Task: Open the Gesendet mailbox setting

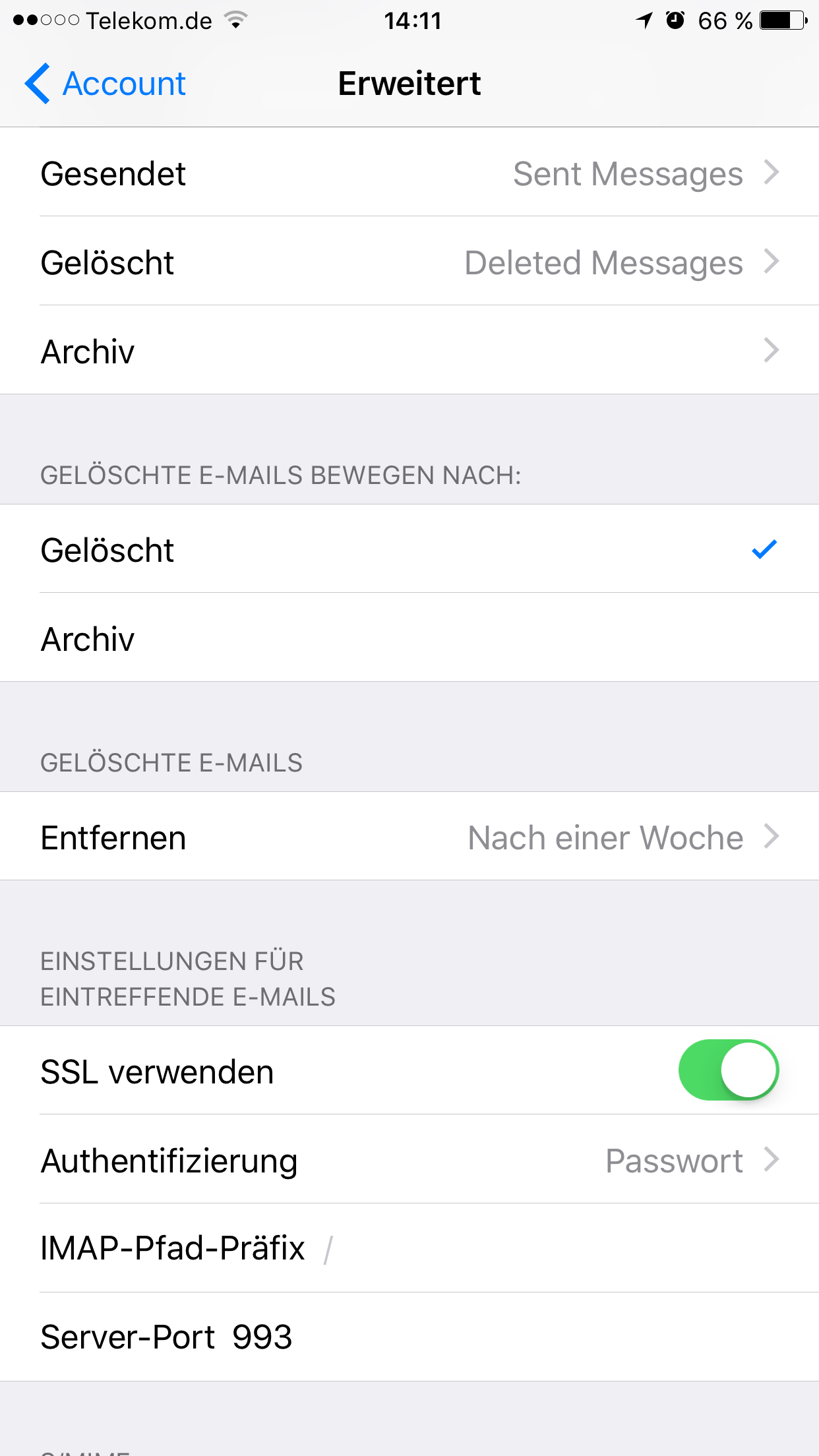Action: 409,172
